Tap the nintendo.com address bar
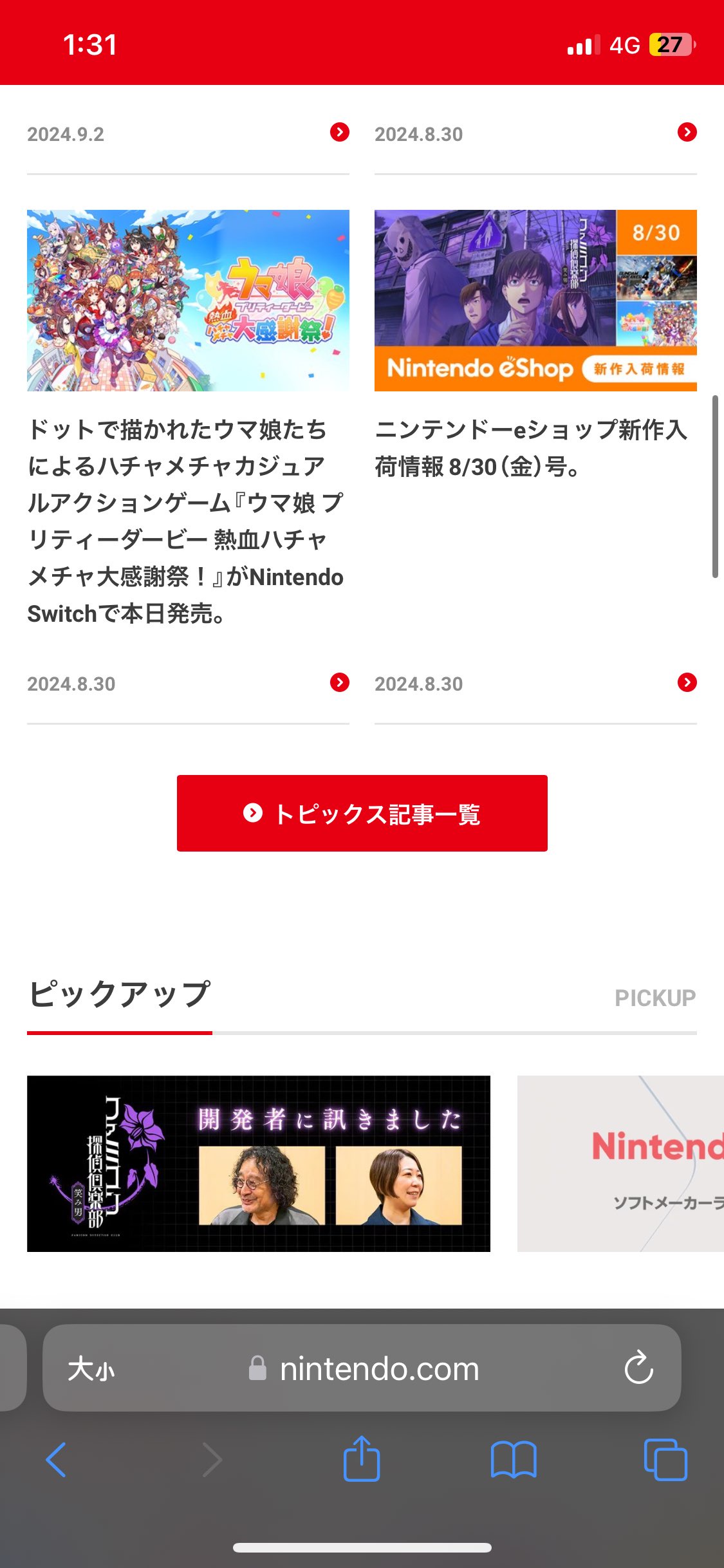 click(380, 1368)
